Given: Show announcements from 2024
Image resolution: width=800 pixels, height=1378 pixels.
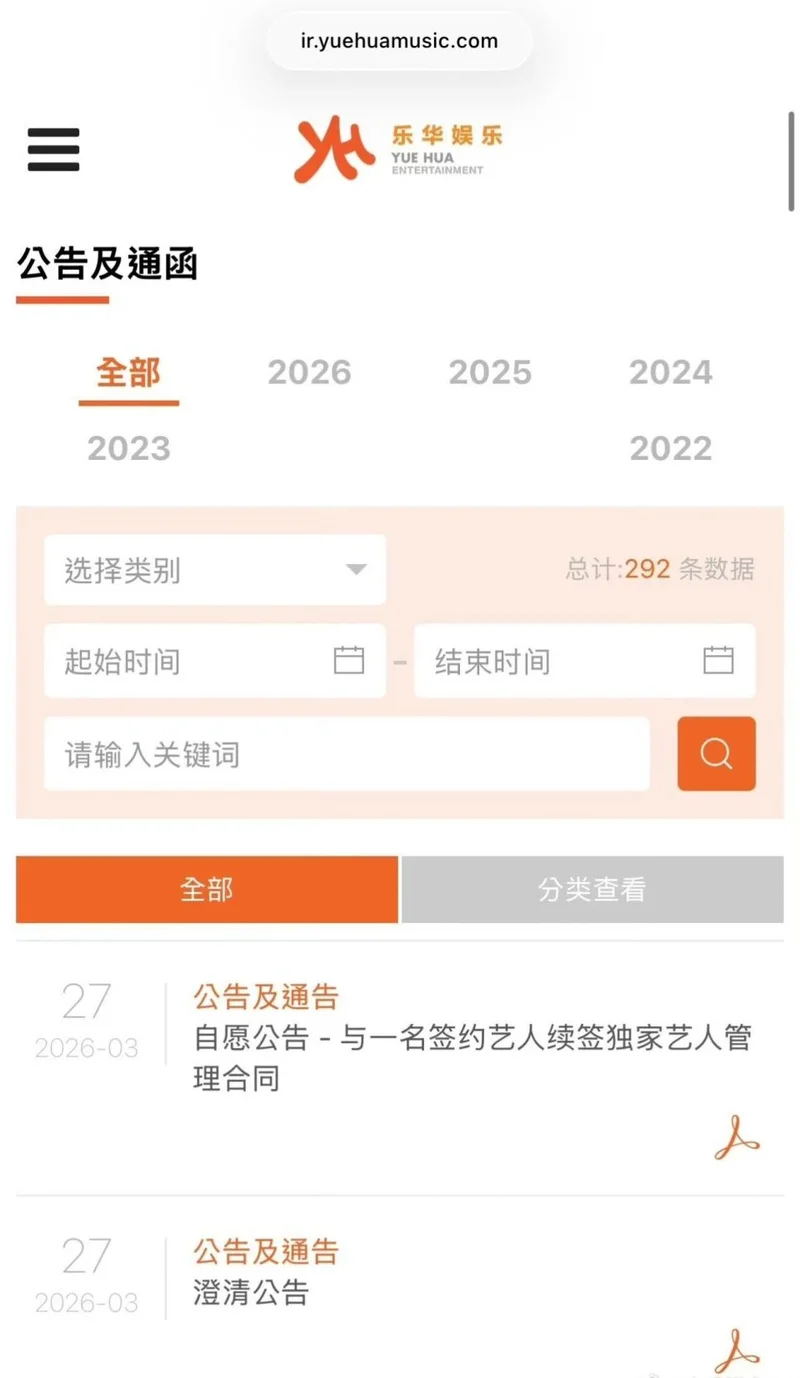Looking at the screenshot, I should [x=670, y=373].
